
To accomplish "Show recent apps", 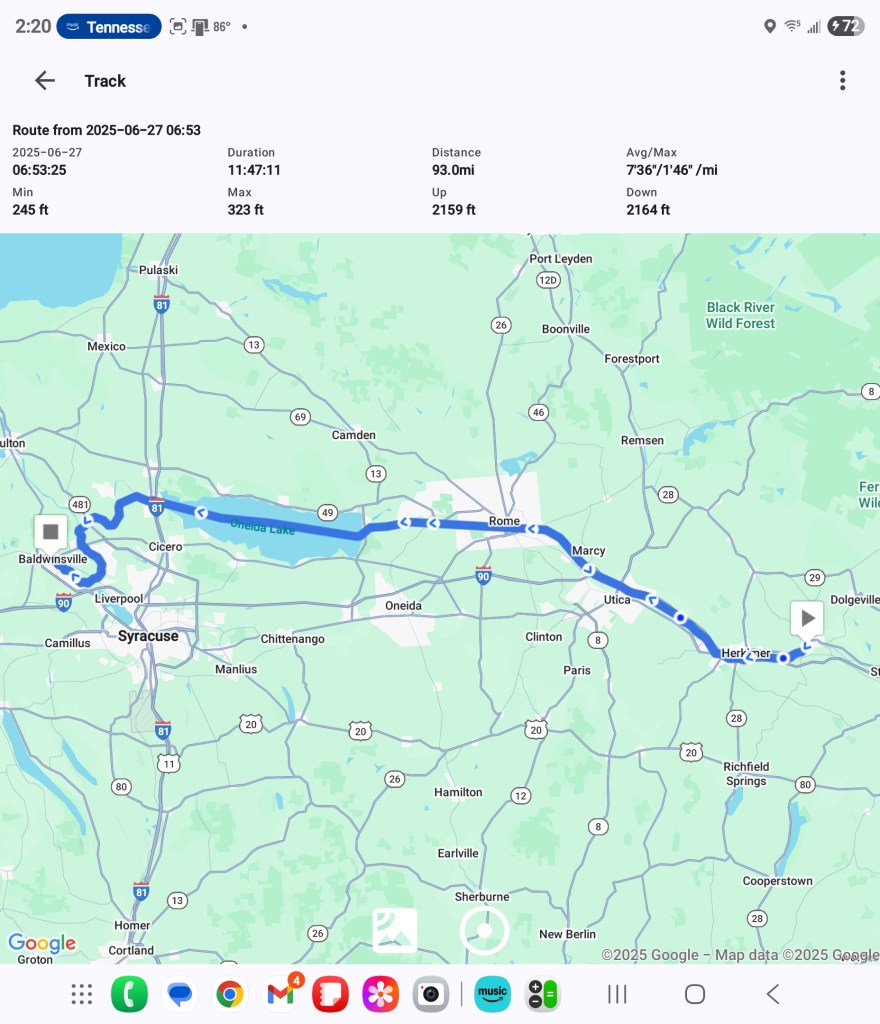I will (x=618, y=994).
